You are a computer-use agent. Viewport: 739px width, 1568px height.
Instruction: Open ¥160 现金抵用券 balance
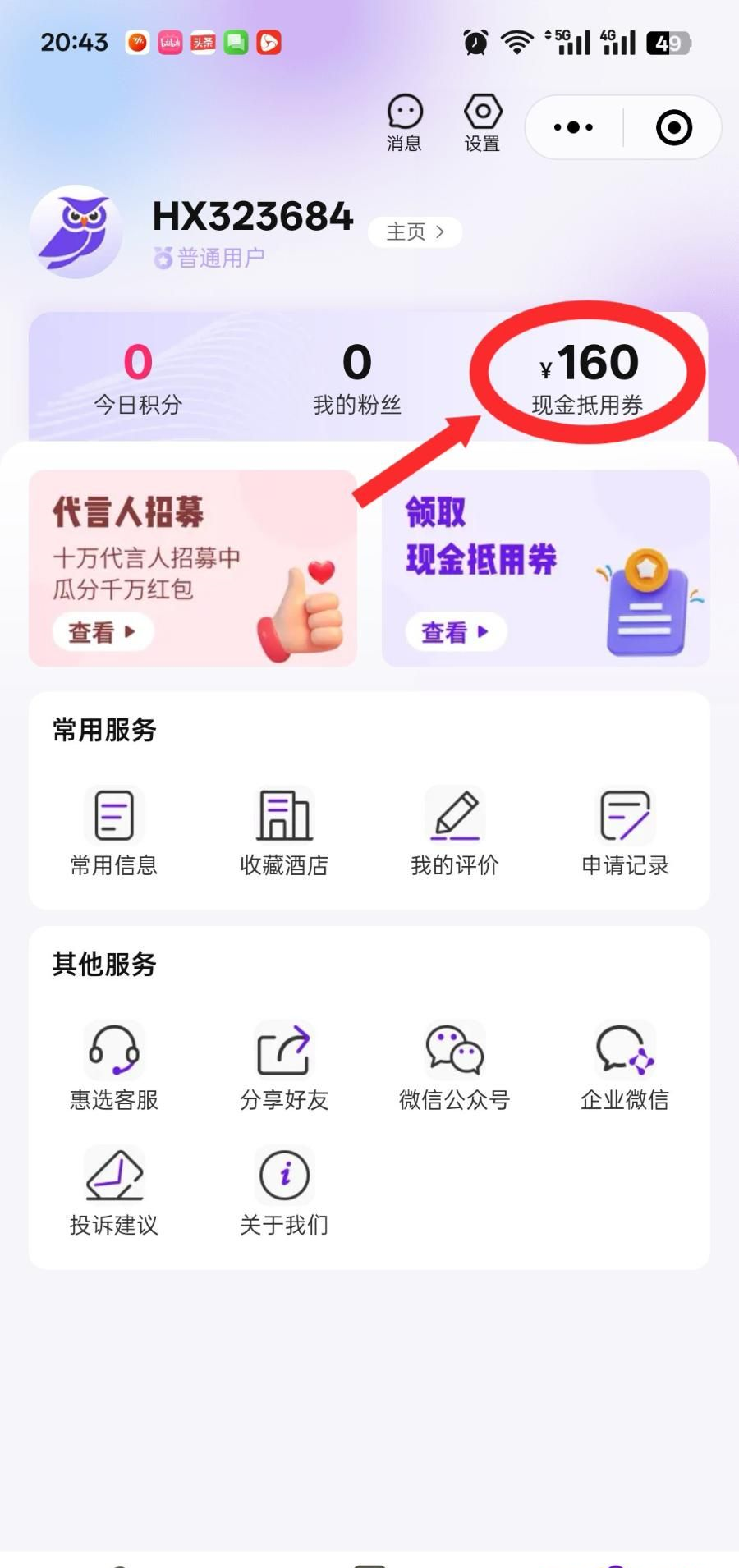point(588,378)
